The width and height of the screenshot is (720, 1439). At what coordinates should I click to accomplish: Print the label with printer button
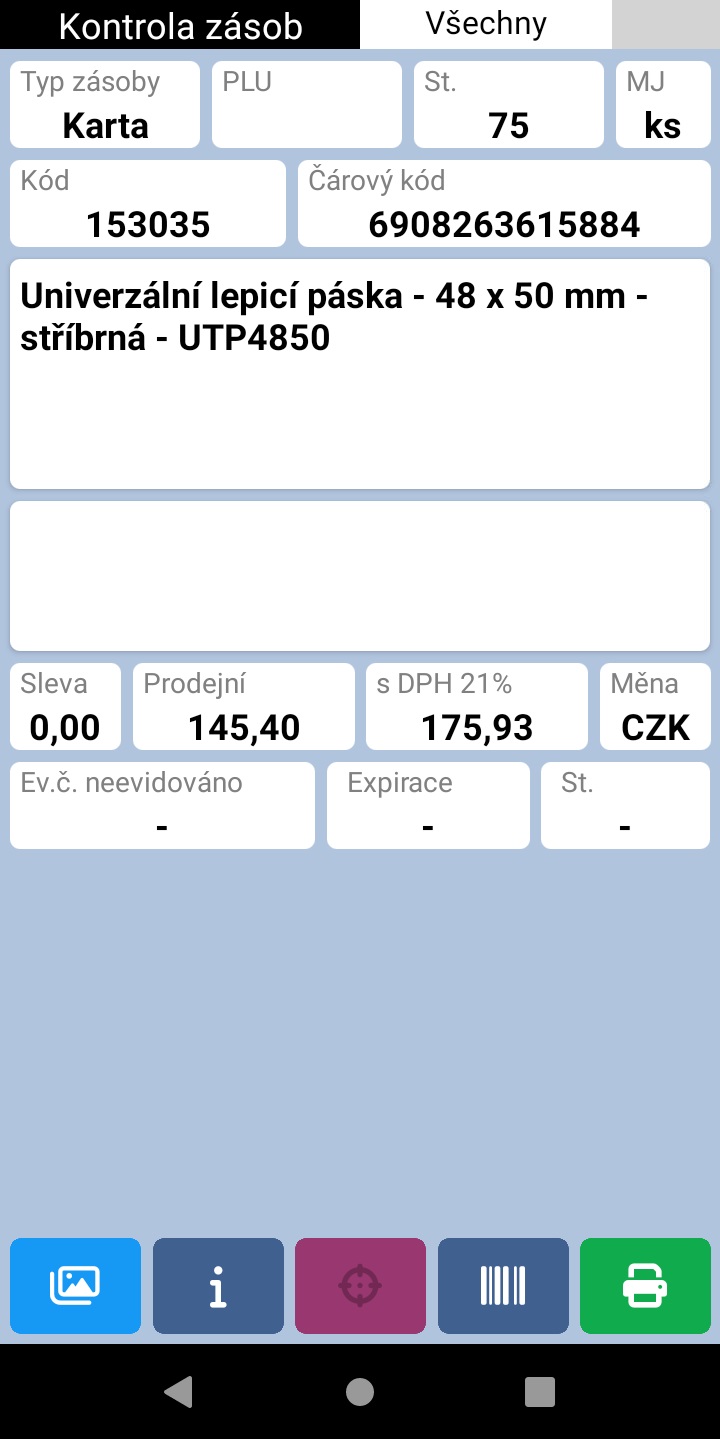(645, 1285)
